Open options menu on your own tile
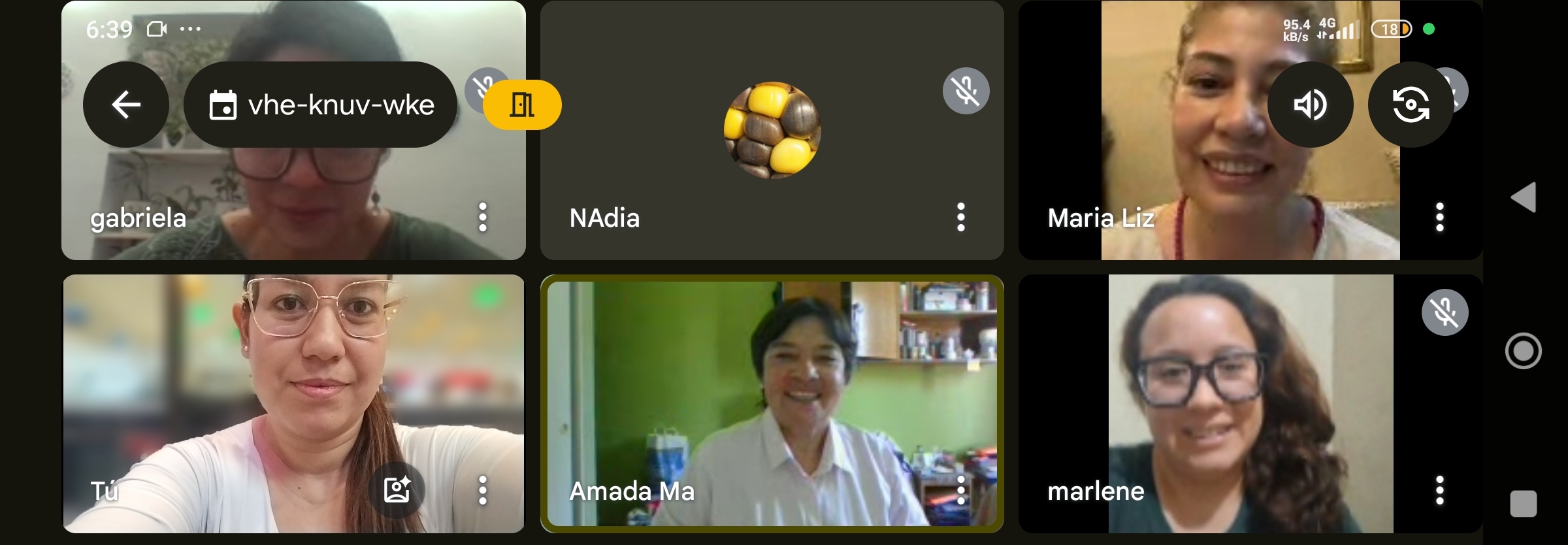1568x545 pixels. click(483, 490)
